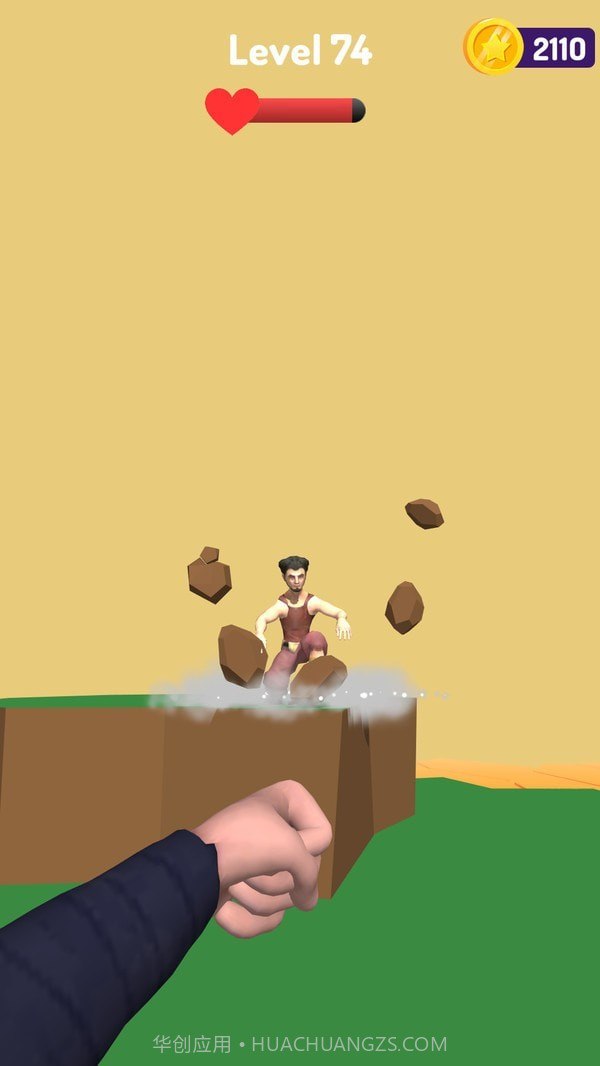The image size is (600, 1066).
Task: Punch the enemy standing on the cliff
Action: point(296,619)
